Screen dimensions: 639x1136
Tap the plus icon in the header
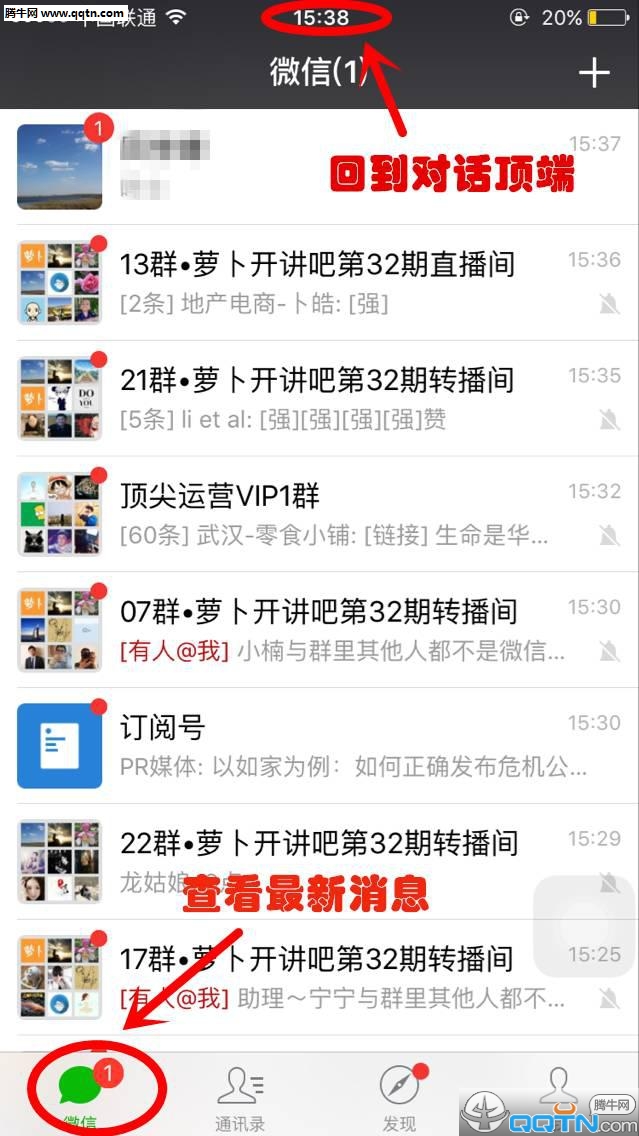click(x=594, y=73)
